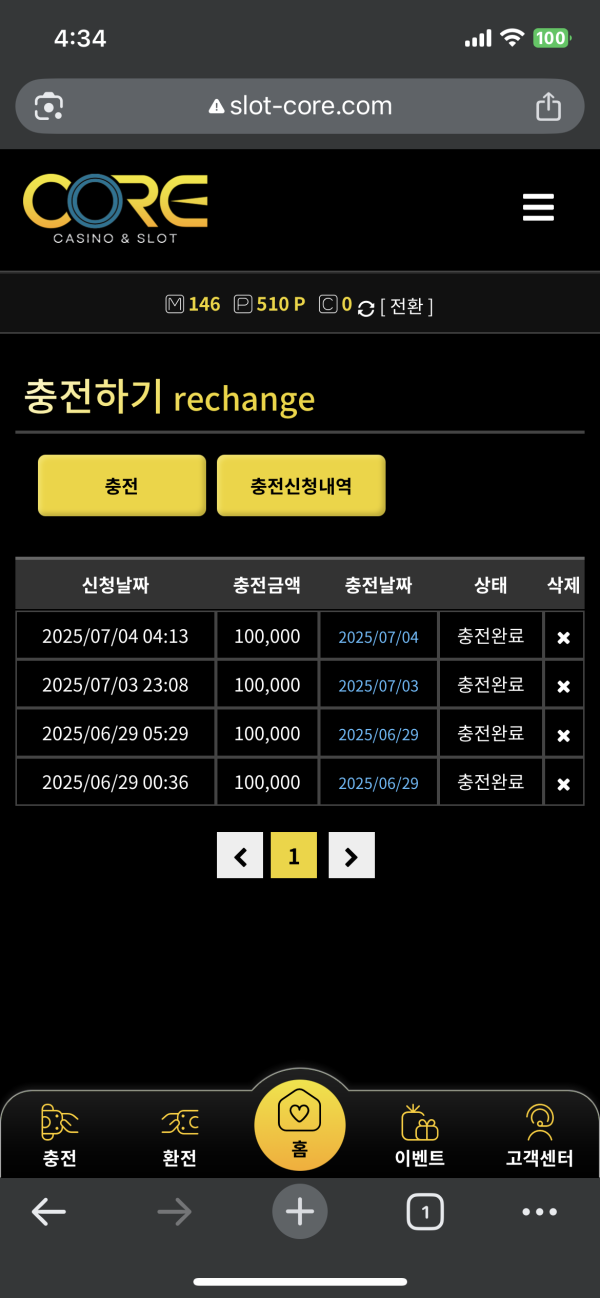Screen dimensions: 600x1298
Task: Delete the 2025/07/03 23:08 entry
Action: 563,686
